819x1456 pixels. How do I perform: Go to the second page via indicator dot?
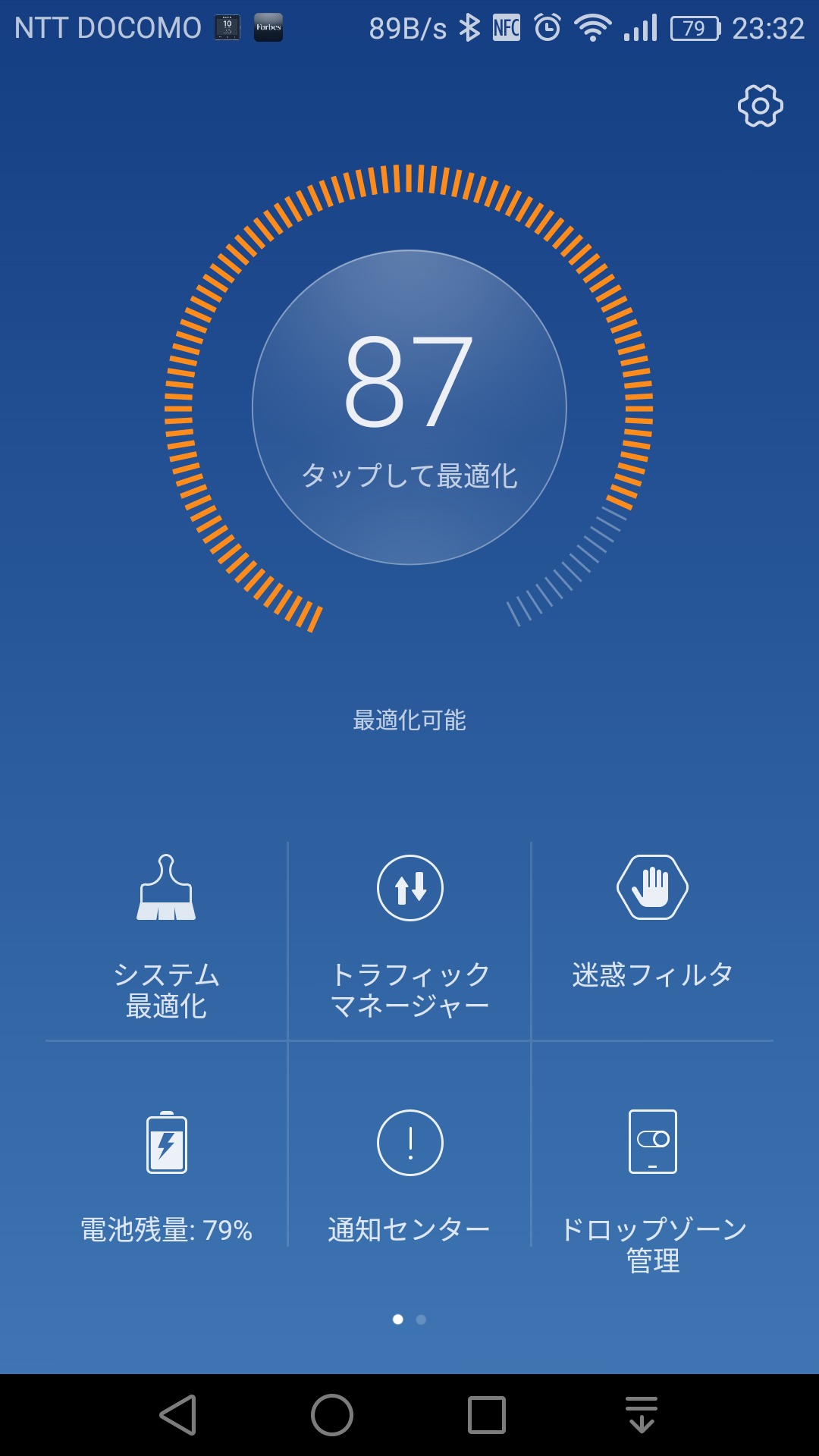pyautogui.click(x=421, y=1319)
